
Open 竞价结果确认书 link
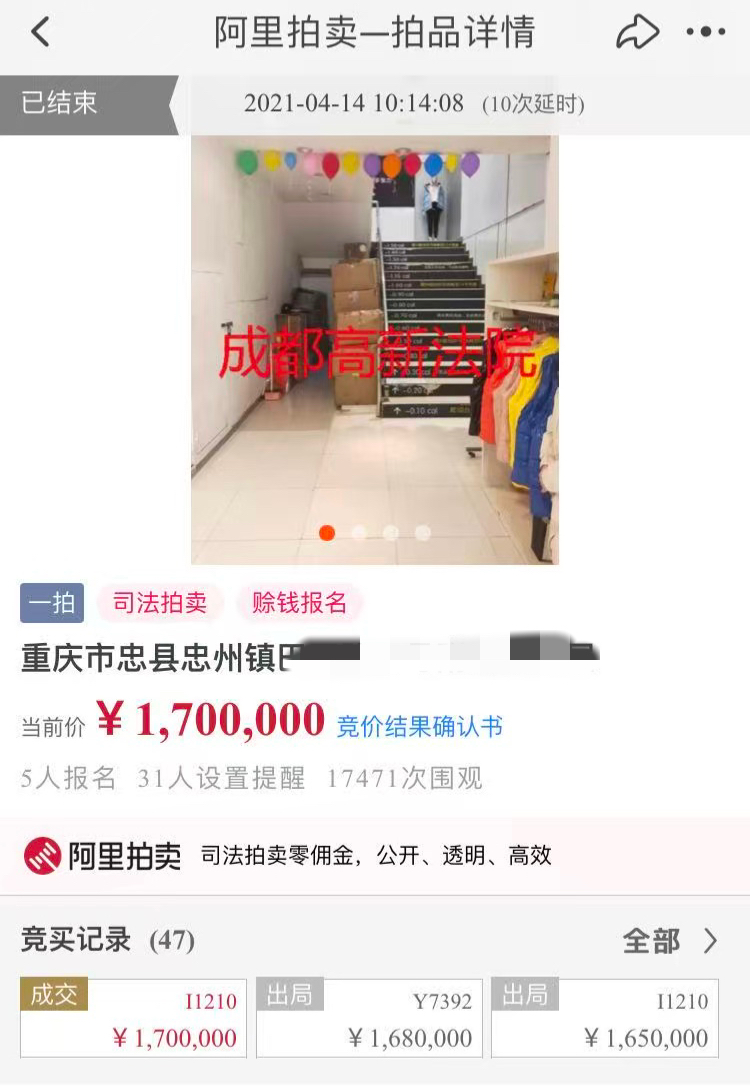coord(419,726)
